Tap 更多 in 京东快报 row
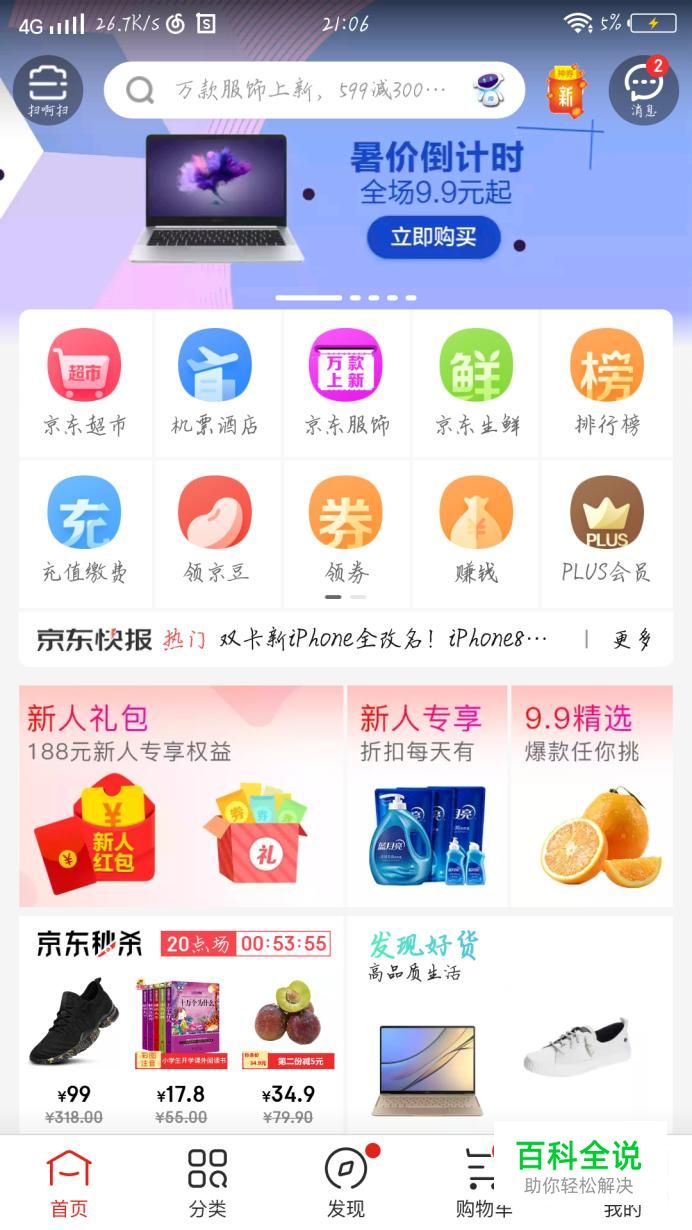 [631, 640]
